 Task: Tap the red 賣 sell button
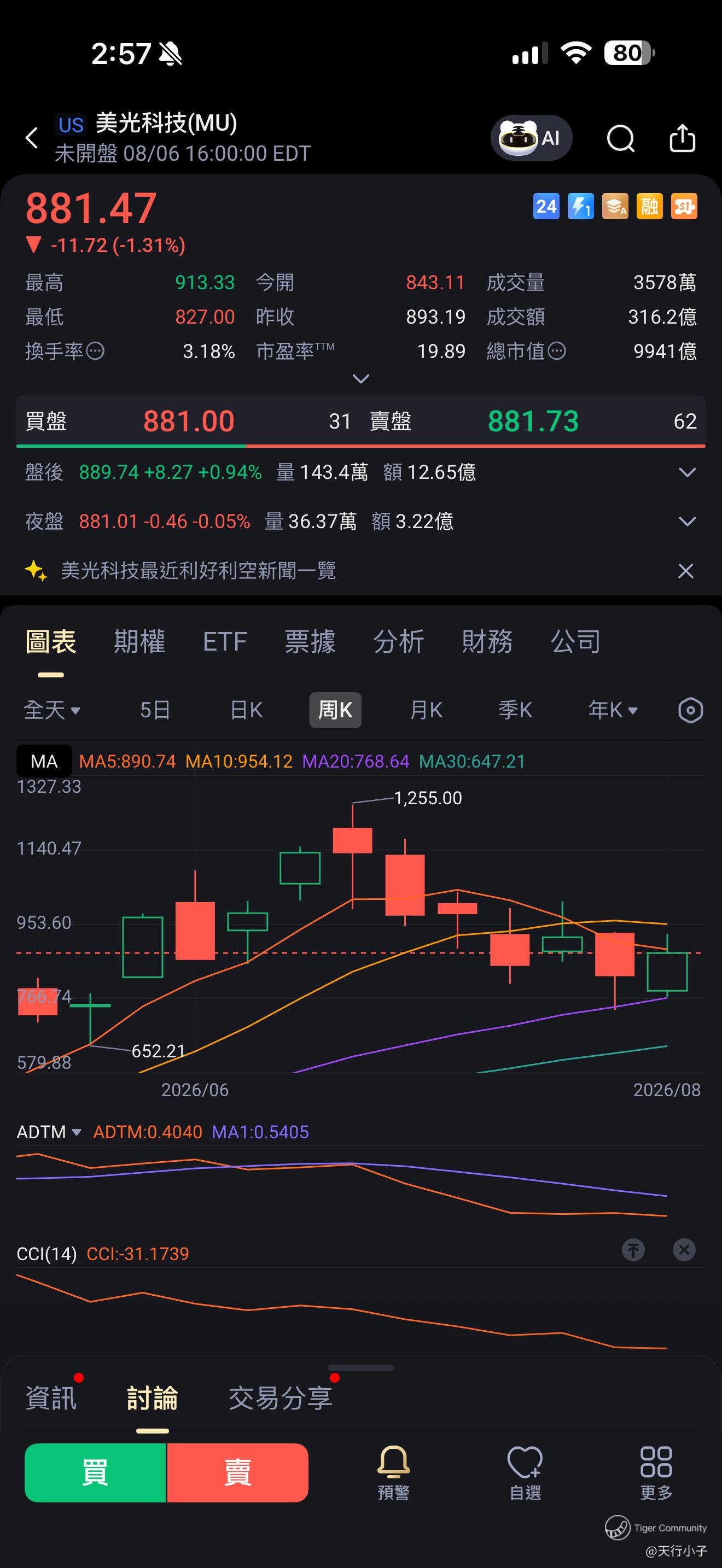pyautogui.click(x=237, y=1473)
